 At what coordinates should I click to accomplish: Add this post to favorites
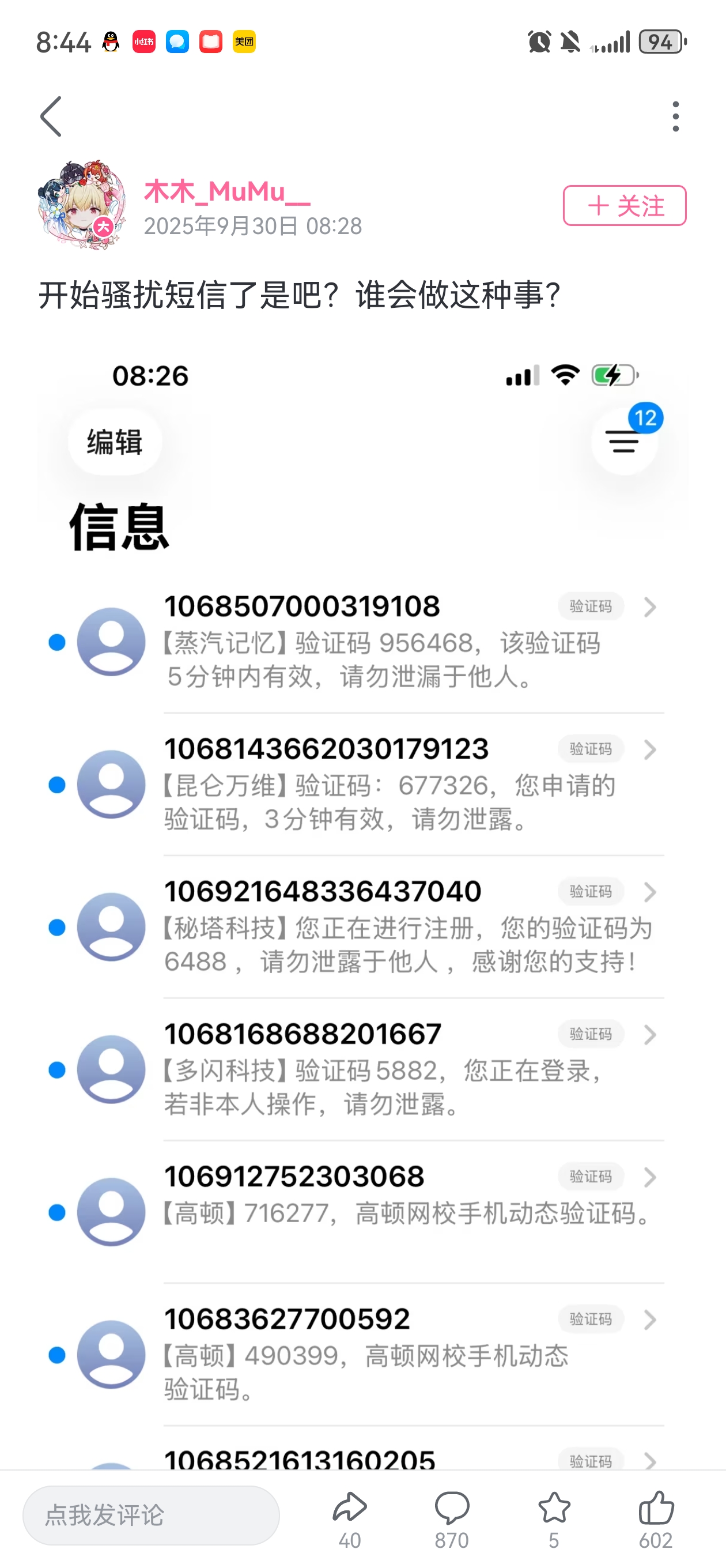554,1518
